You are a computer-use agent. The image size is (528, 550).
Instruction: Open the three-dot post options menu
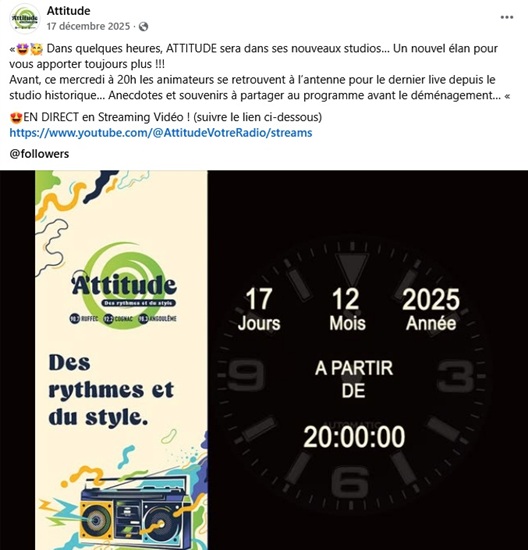click(507, 17)
